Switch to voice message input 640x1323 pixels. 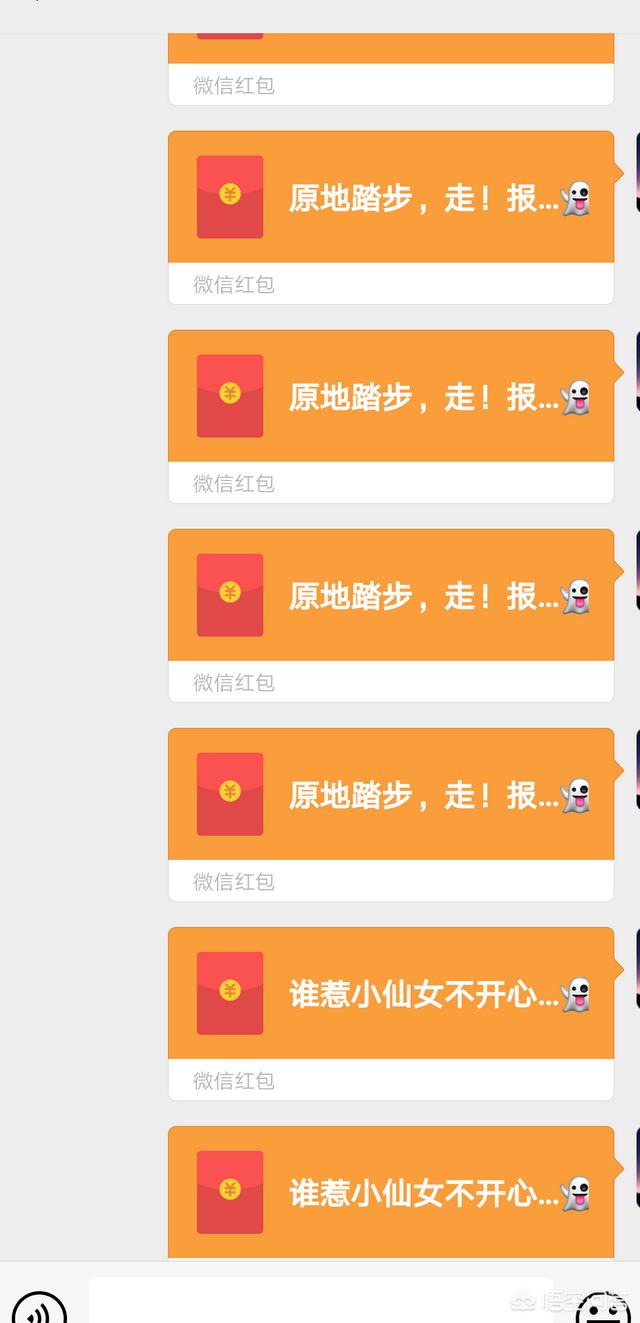click(40, 1307)
